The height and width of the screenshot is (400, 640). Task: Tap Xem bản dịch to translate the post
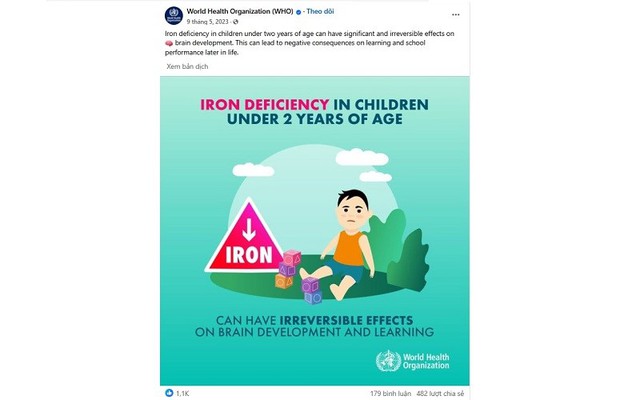187,65
